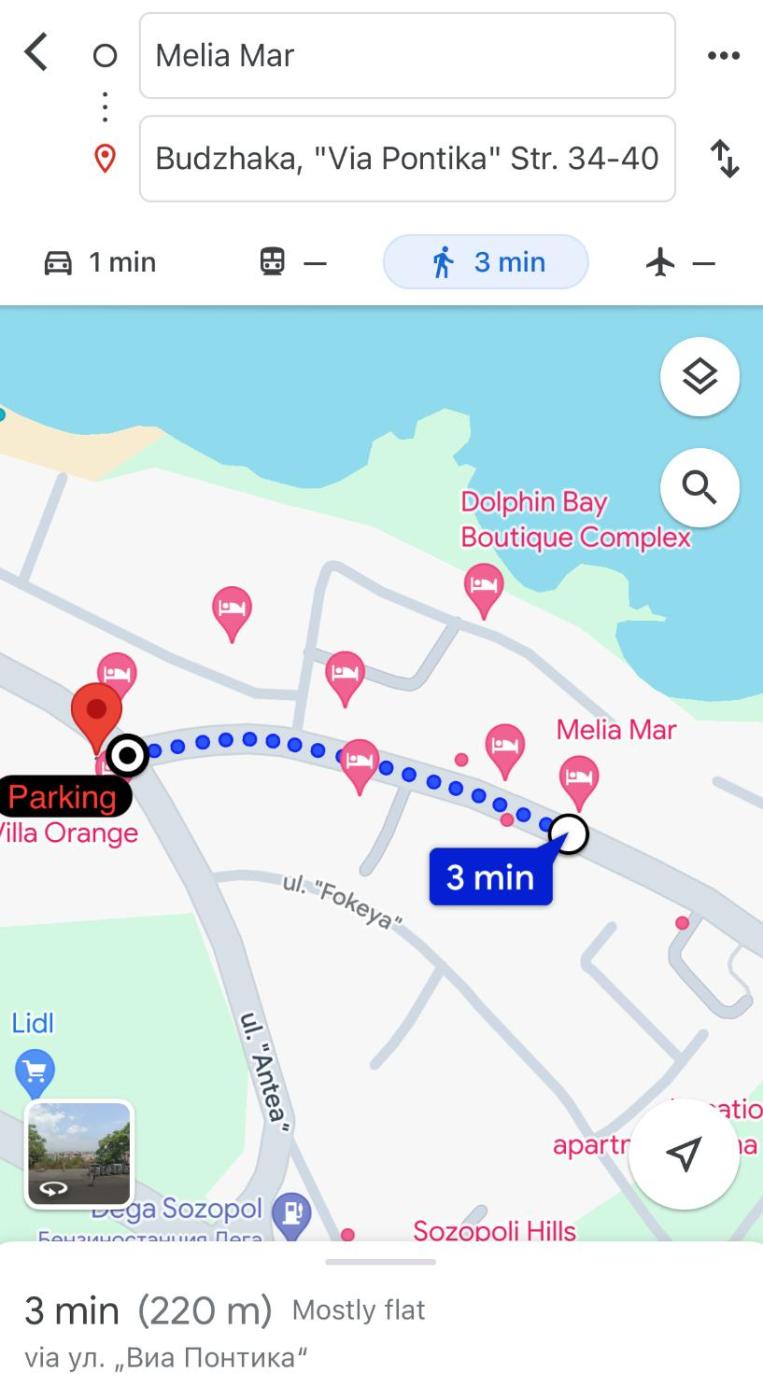Open the Dolphin Bay Boutique Complex pin
Viewport: 763px width, 1400px height.
pos(484,588)
